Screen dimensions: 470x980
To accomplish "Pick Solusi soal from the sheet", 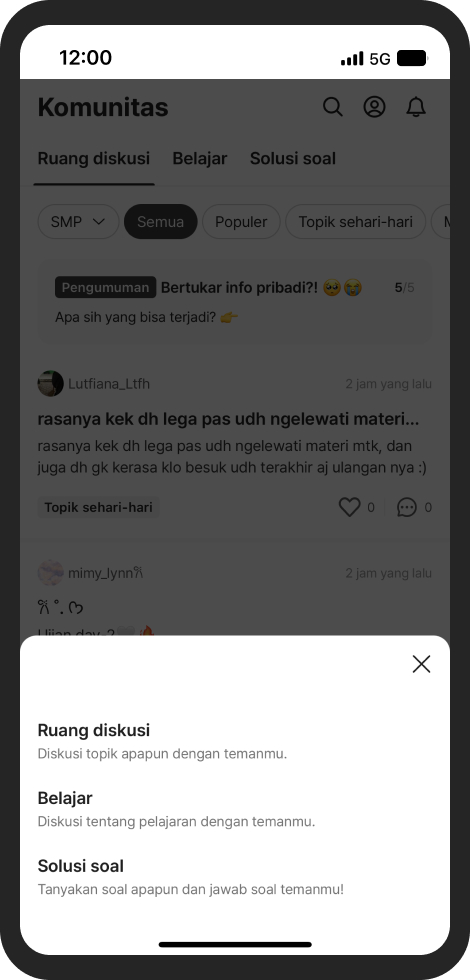I will 234,878.
